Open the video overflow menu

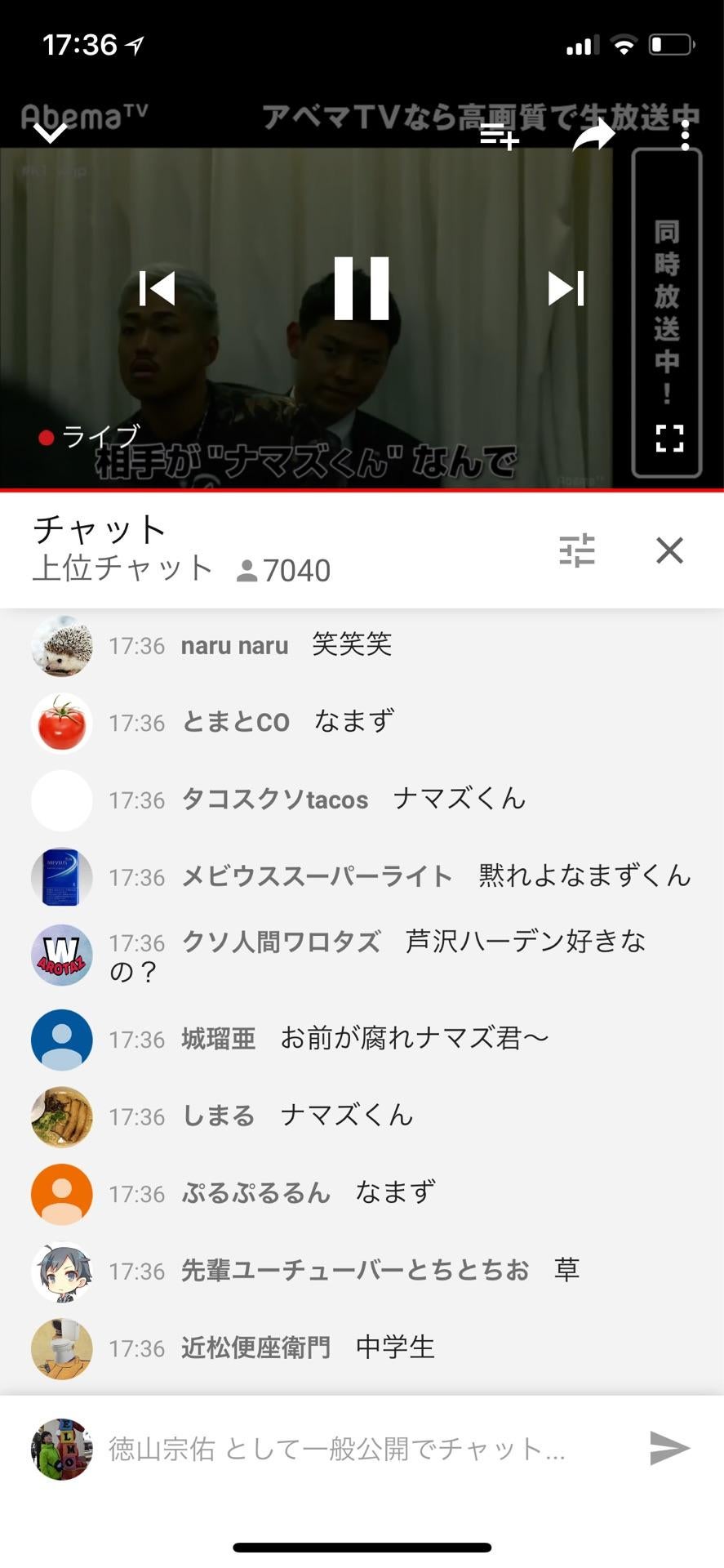(x=685, y=136)
